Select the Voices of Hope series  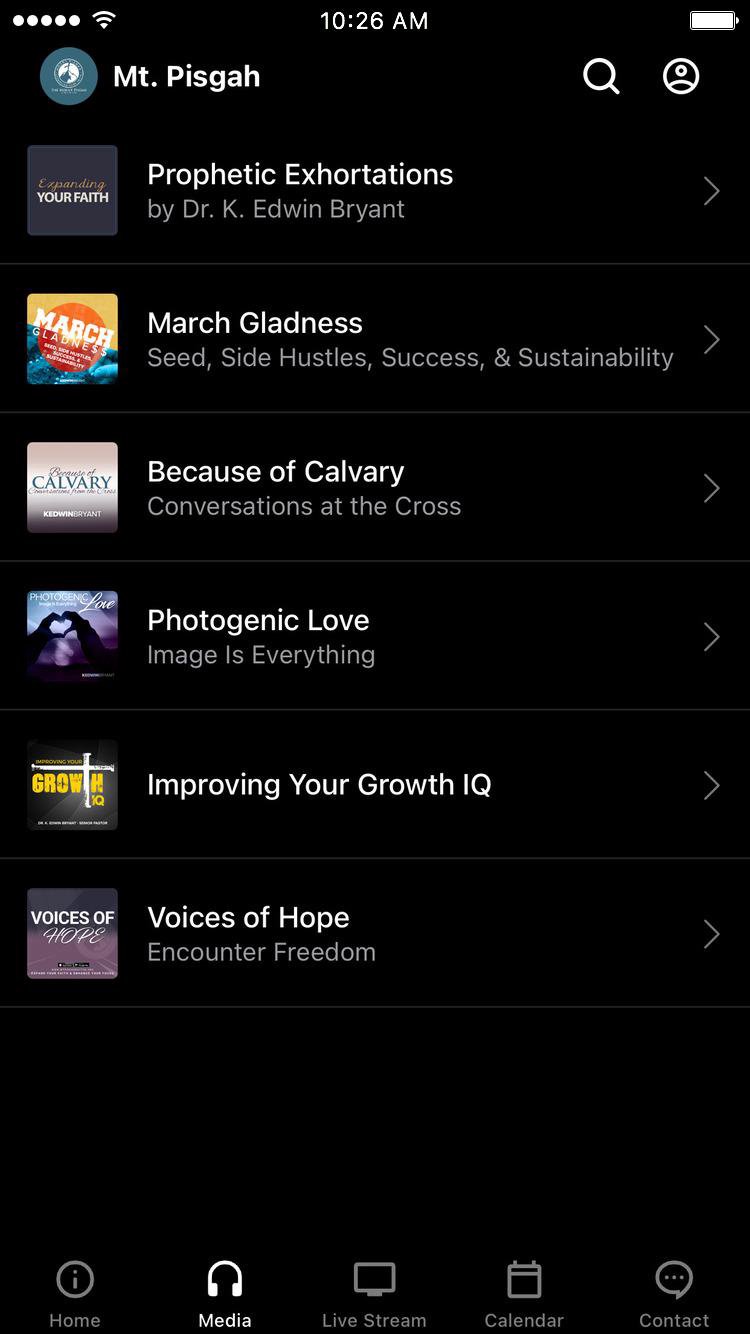[375, 933]
